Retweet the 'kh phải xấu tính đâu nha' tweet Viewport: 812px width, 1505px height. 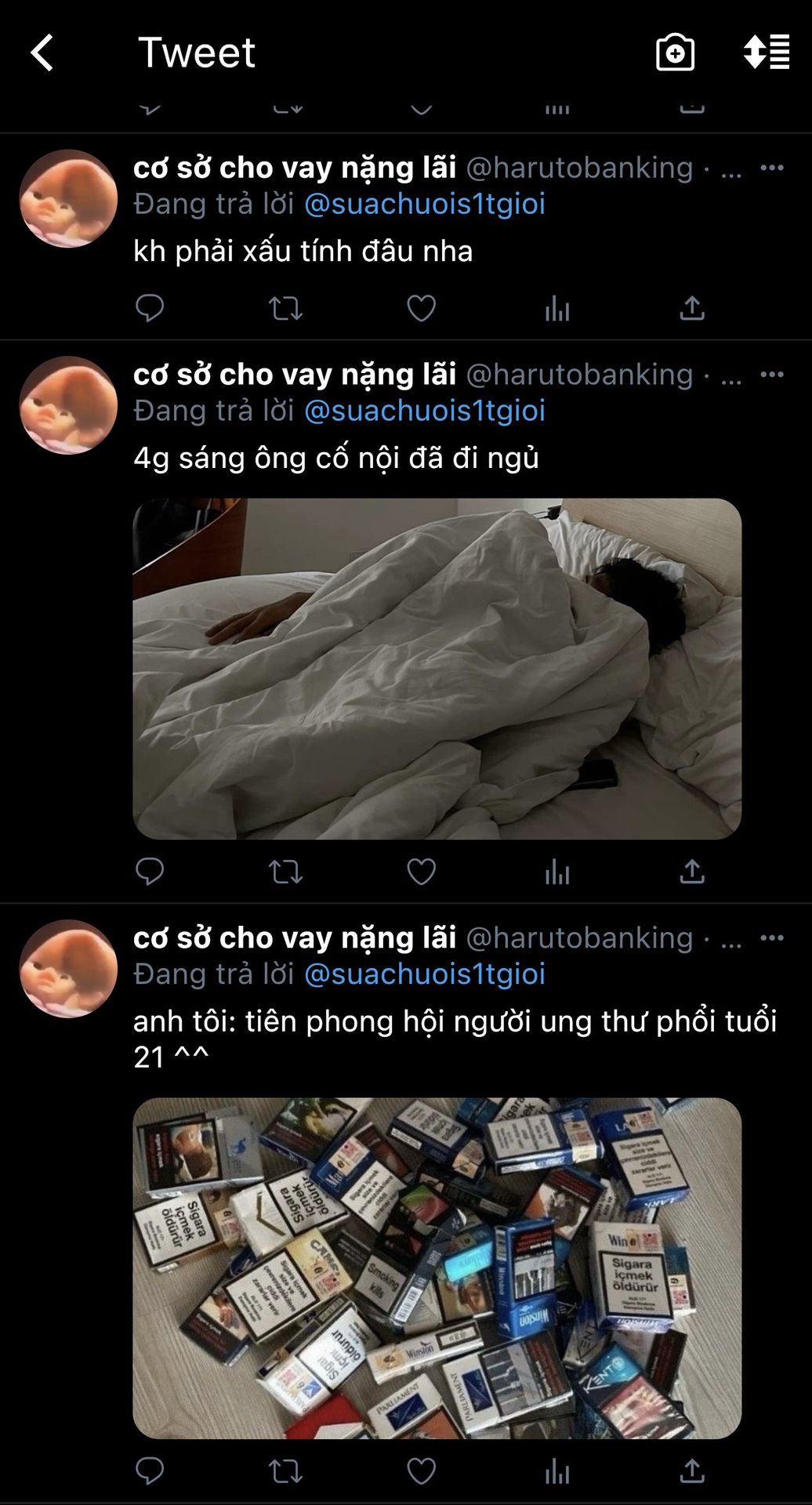[x=285, y=308]
